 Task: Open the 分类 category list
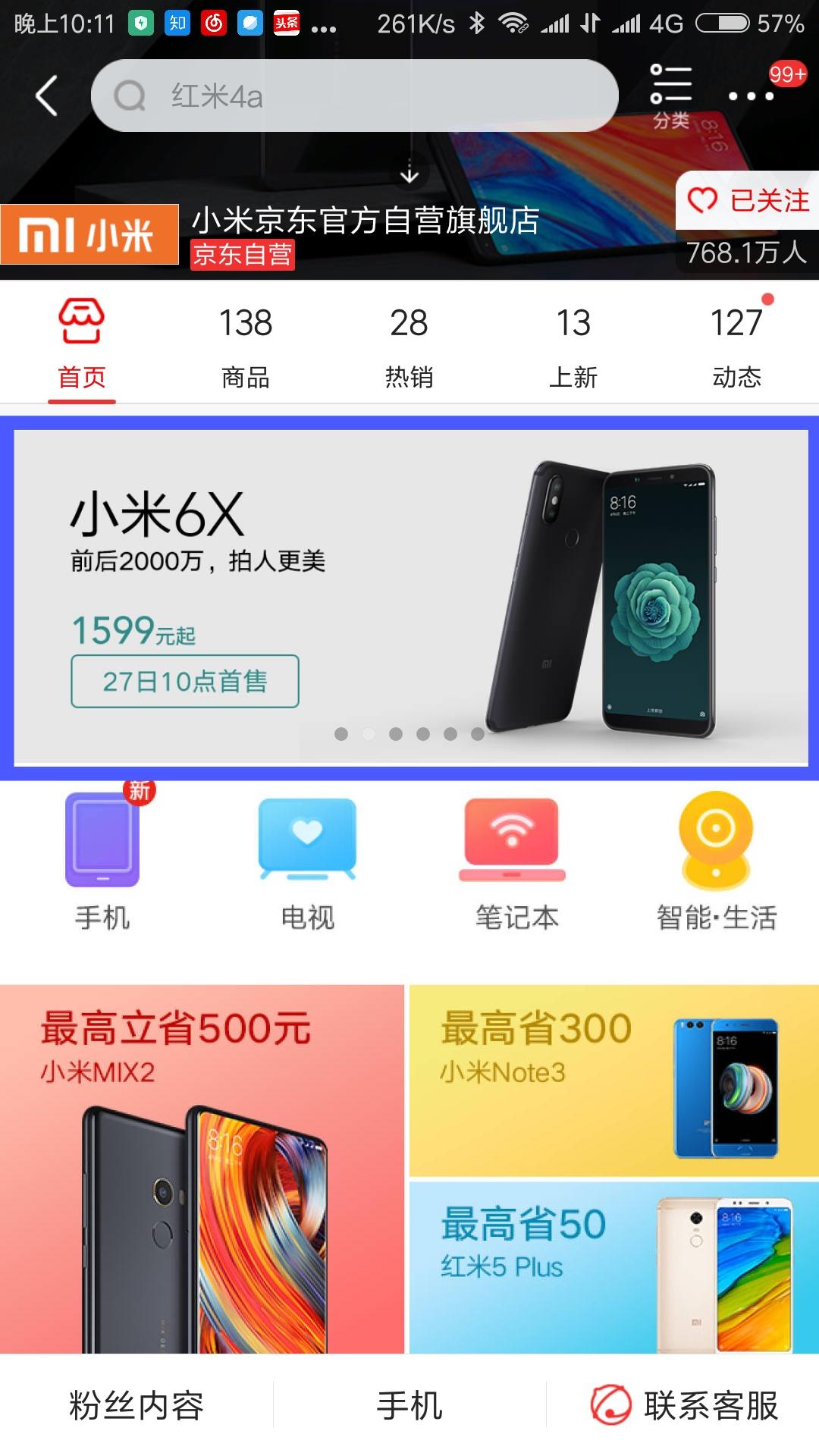[671, 96]
